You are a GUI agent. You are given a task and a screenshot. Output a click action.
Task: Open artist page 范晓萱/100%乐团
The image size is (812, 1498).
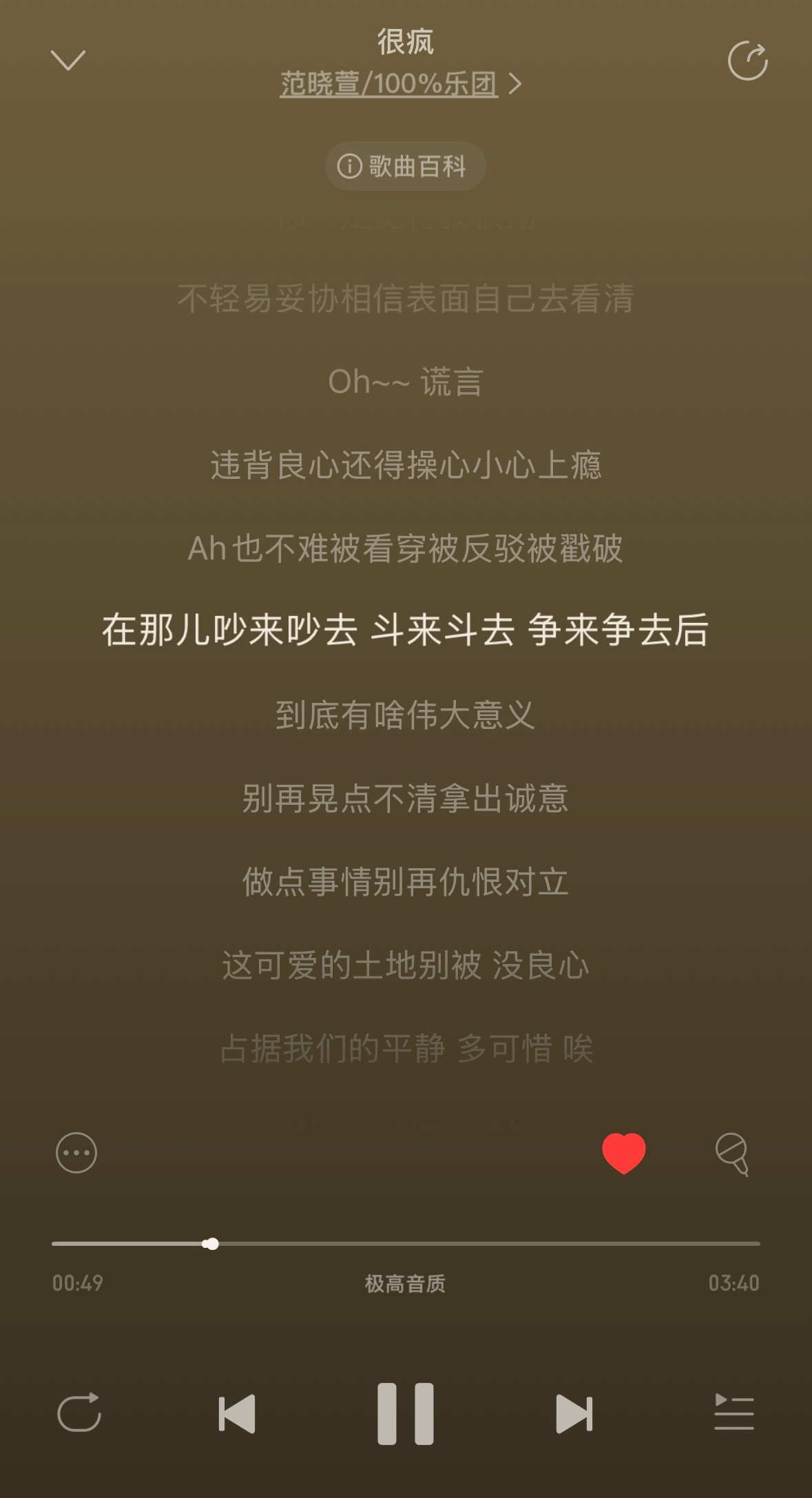pos(389,84)
